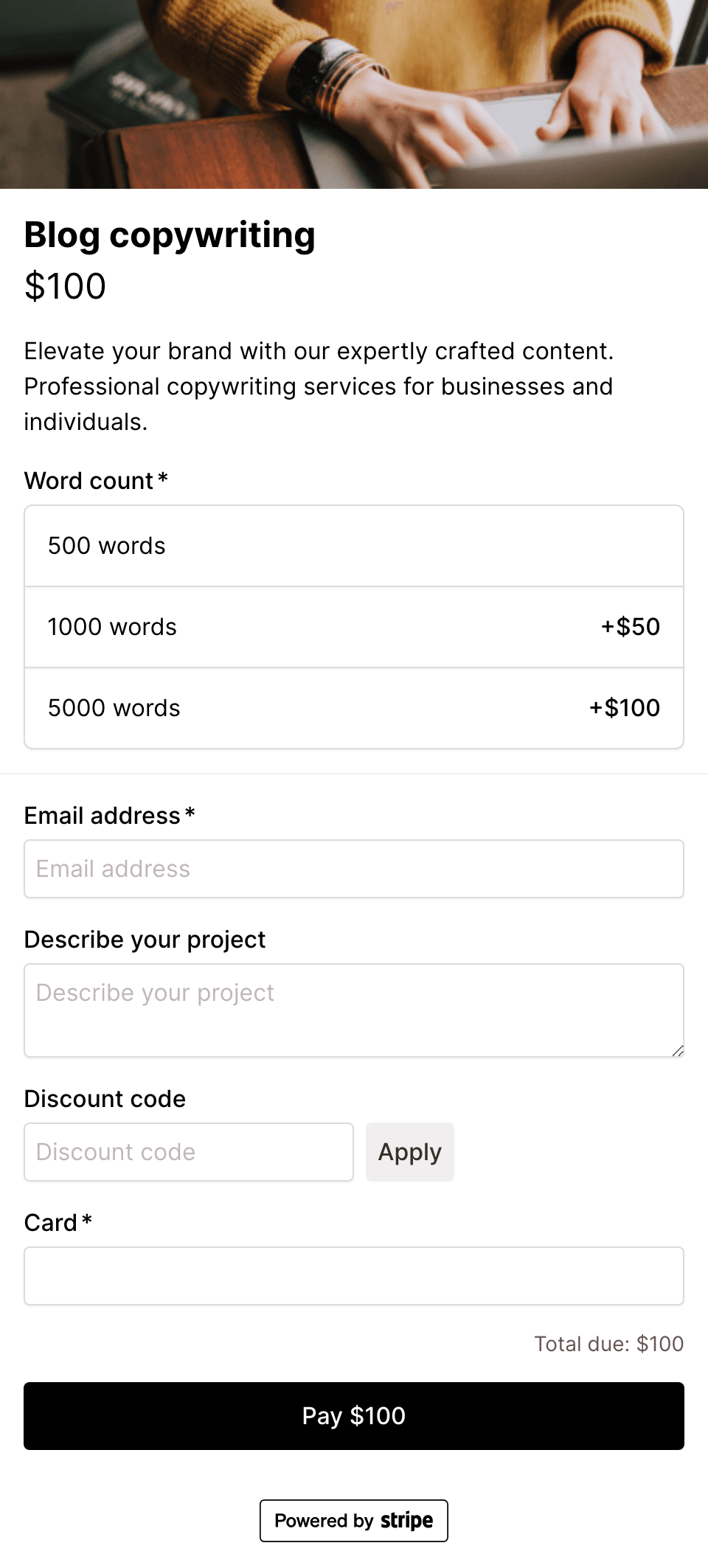Focus the Card details field
Screen dimensions: 708x1568
click(x=354, y=1276)
